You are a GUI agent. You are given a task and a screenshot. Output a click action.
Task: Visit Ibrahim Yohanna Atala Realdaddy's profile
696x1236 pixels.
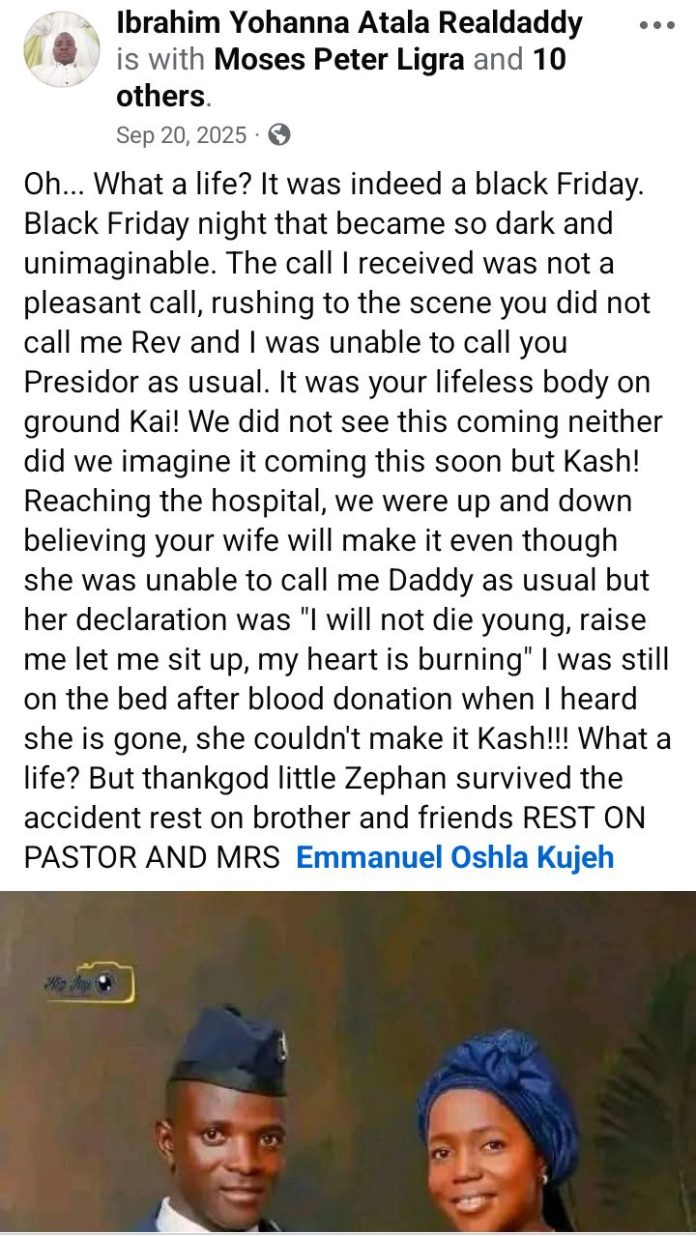pyautogui.click(x=349, y=22)
